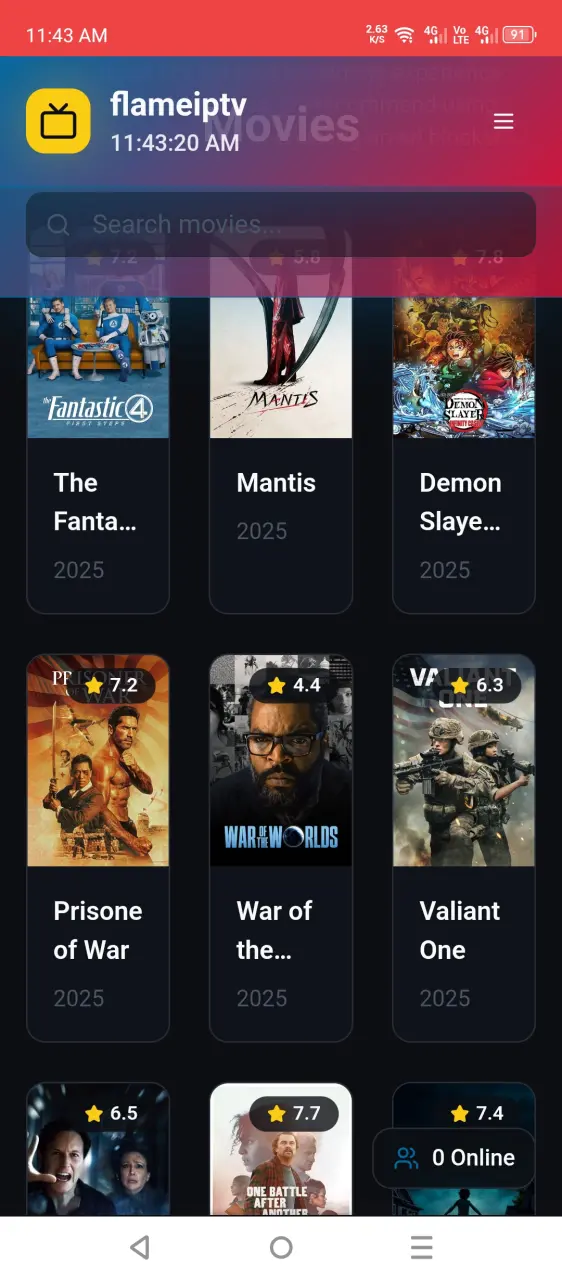
Task: Go back with the system back button
Action: coord(140,1247)
